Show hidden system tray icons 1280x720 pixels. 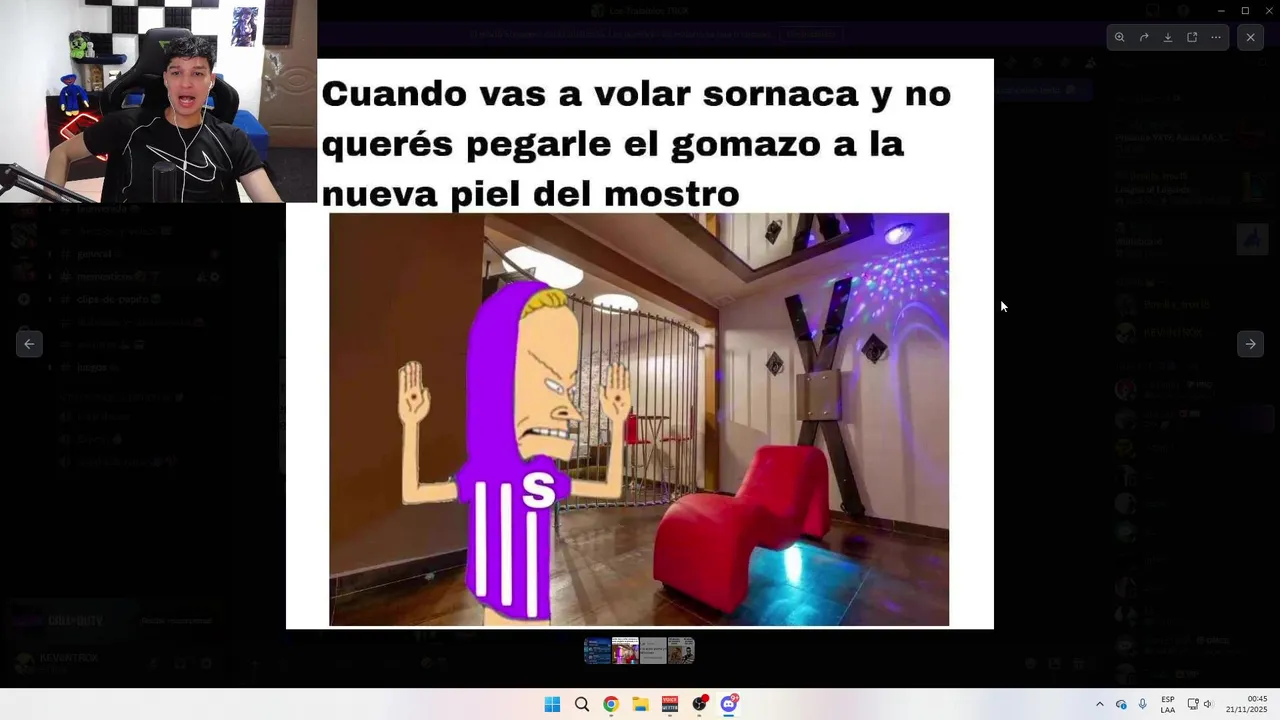(x=1100, y=704)
